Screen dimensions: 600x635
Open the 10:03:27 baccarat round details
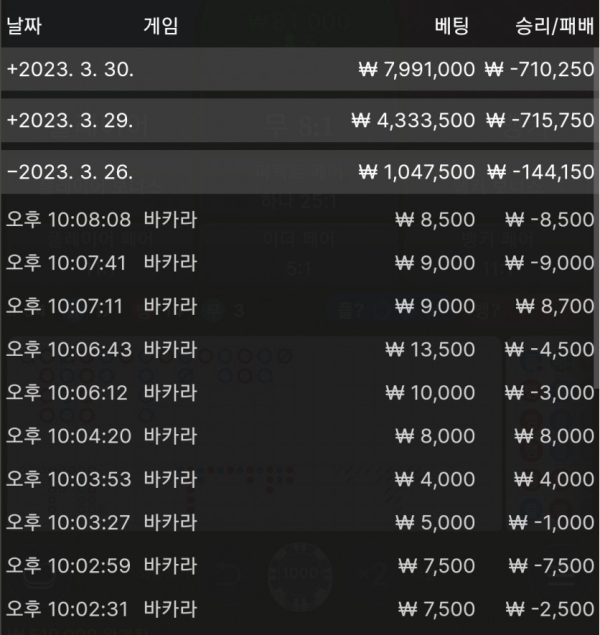298,522
